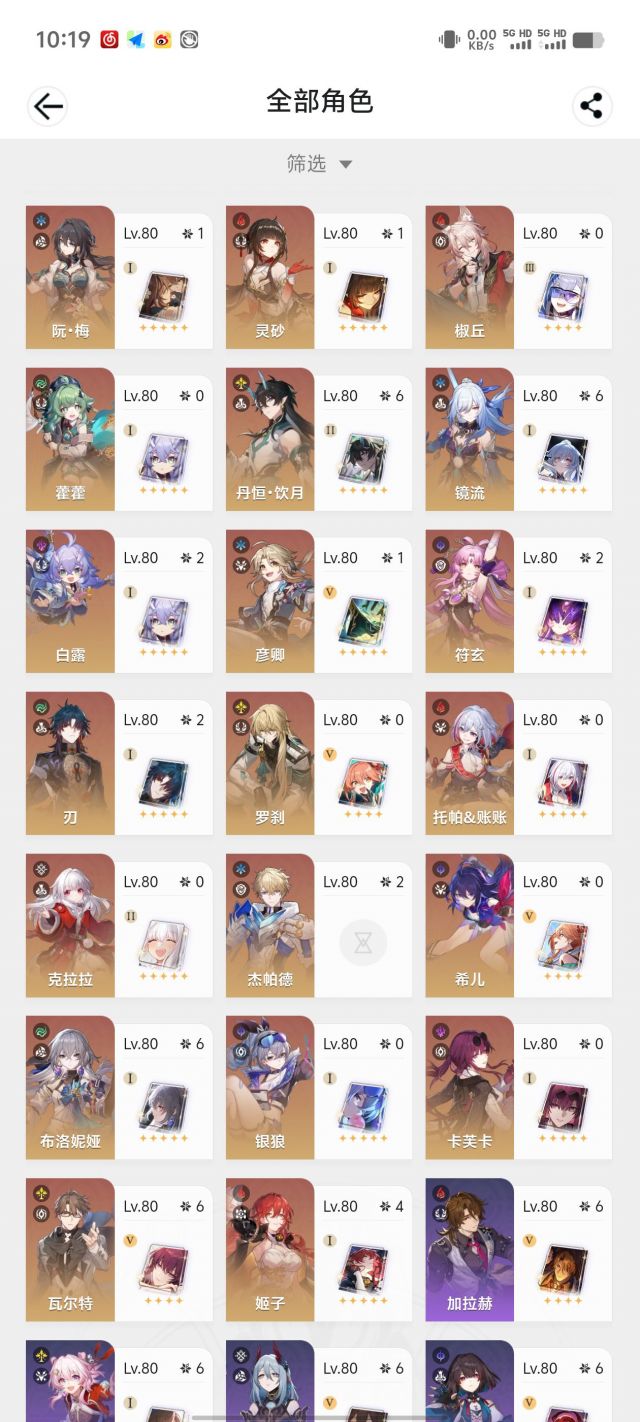Share the character list
Screen dimensions: 640x1422
pos(592,106)
